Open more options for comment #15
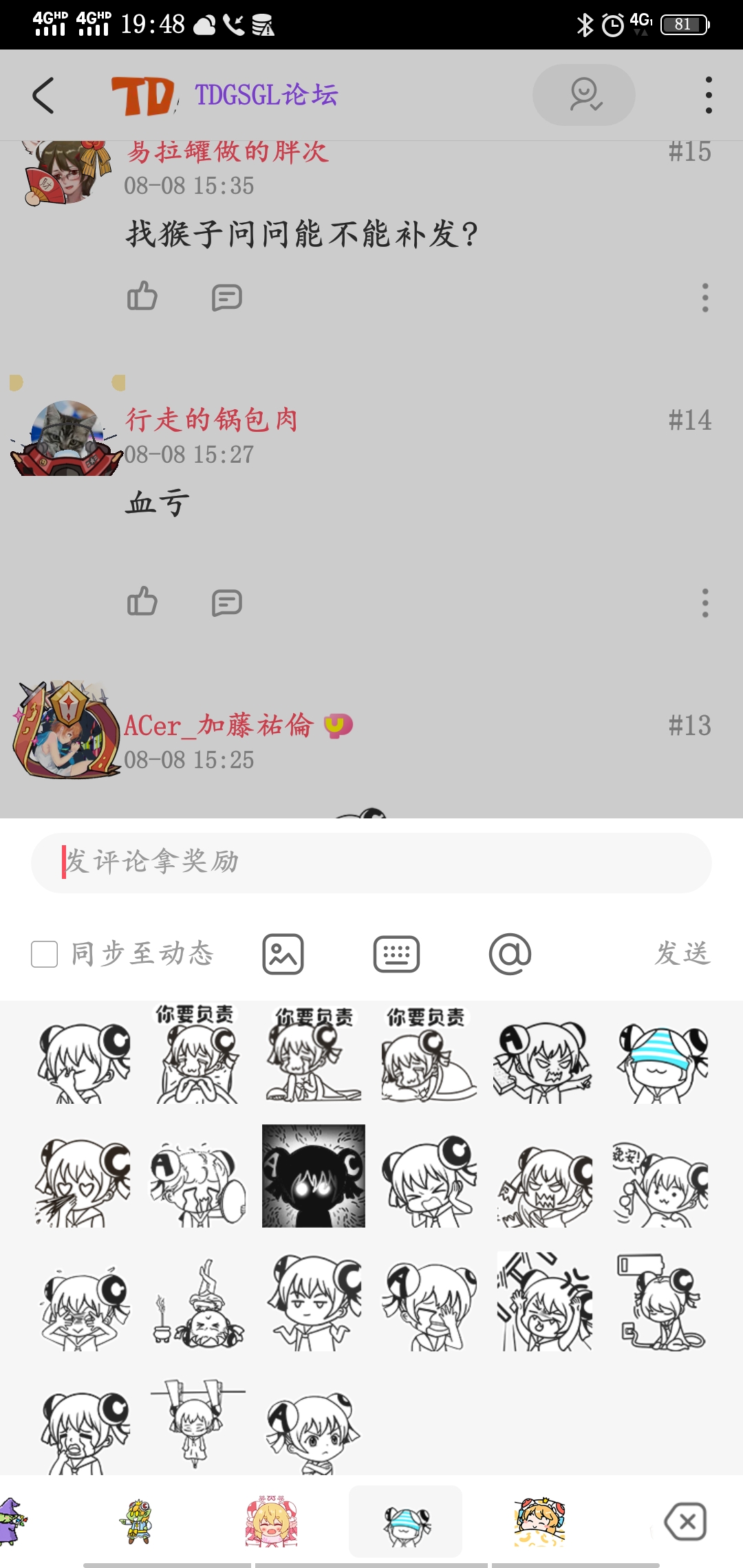The image size is (743, 1568). (x=705, y=297)
